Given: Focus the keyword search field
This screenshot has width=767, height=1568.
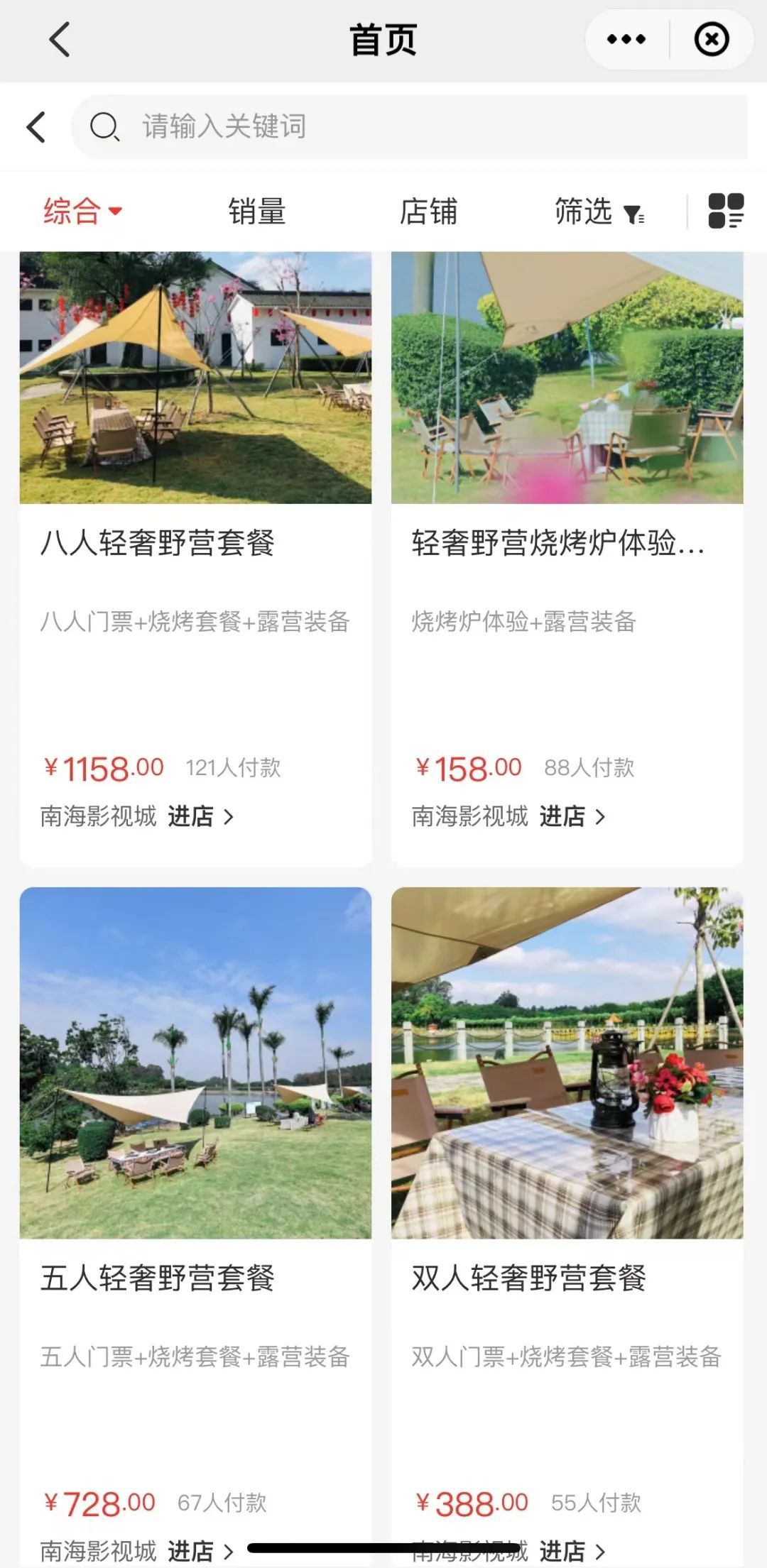Looking at the screenshot, I should click(x=426, y=127).
